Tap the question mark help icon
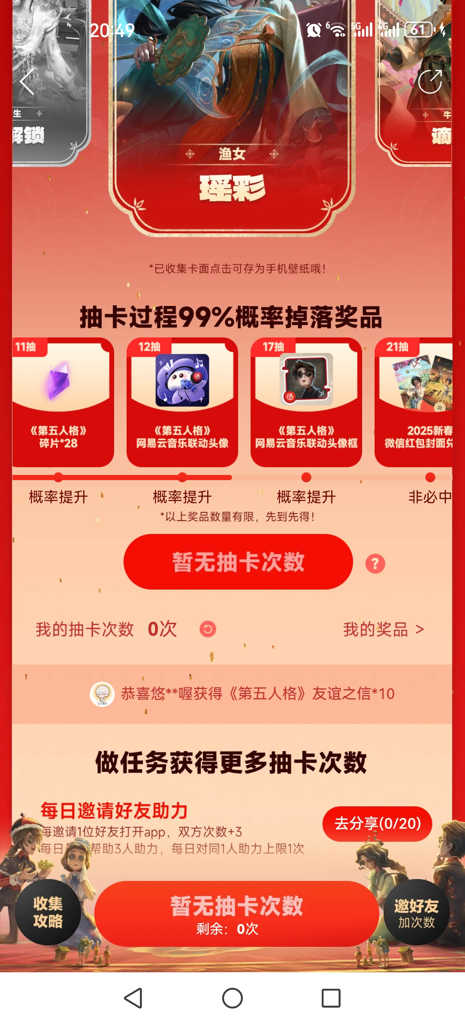Screen dimensions: 465x1024 point(375,563)
